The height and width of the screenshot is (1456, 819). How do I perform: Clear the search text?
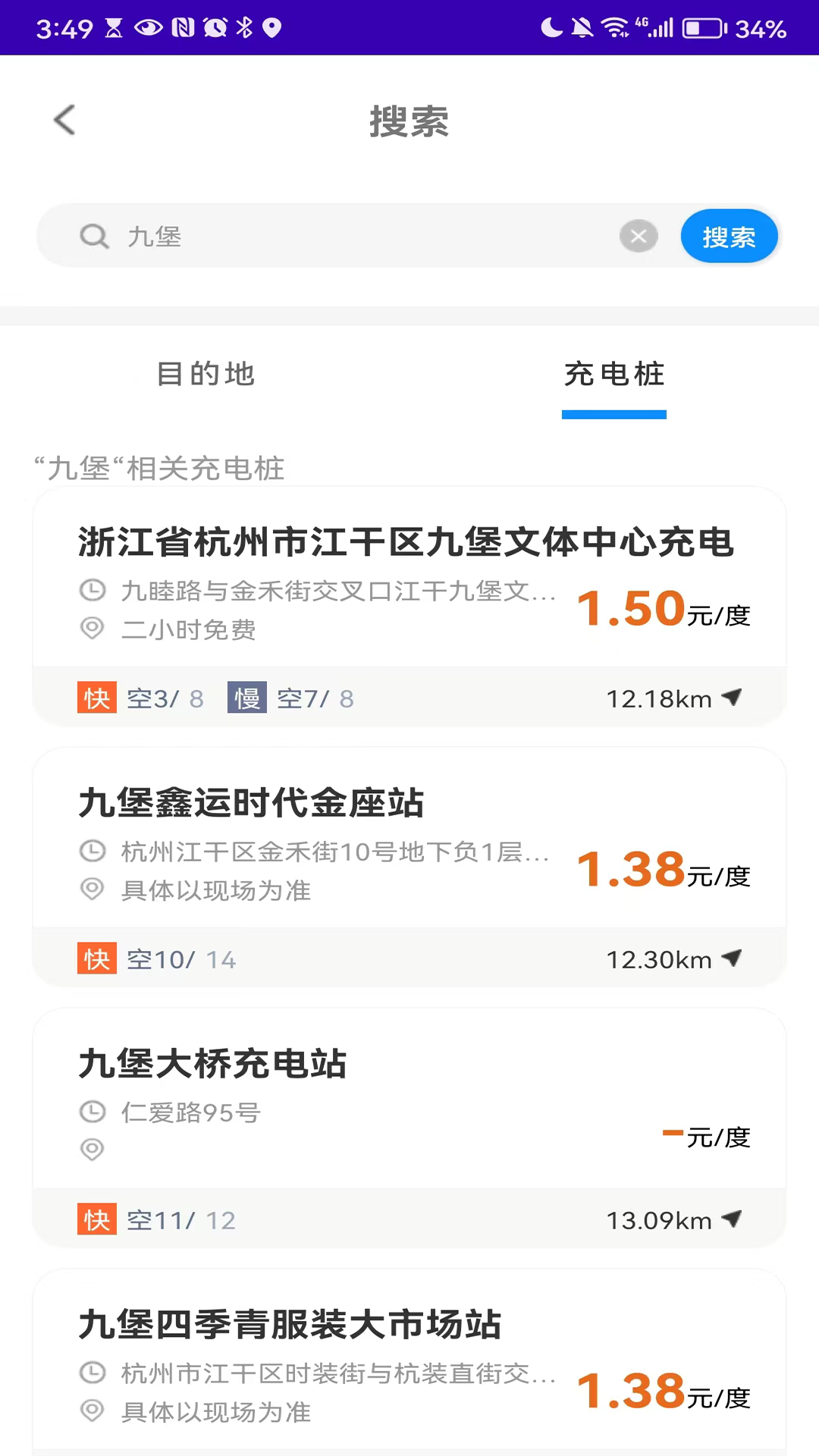click(639, 236)
